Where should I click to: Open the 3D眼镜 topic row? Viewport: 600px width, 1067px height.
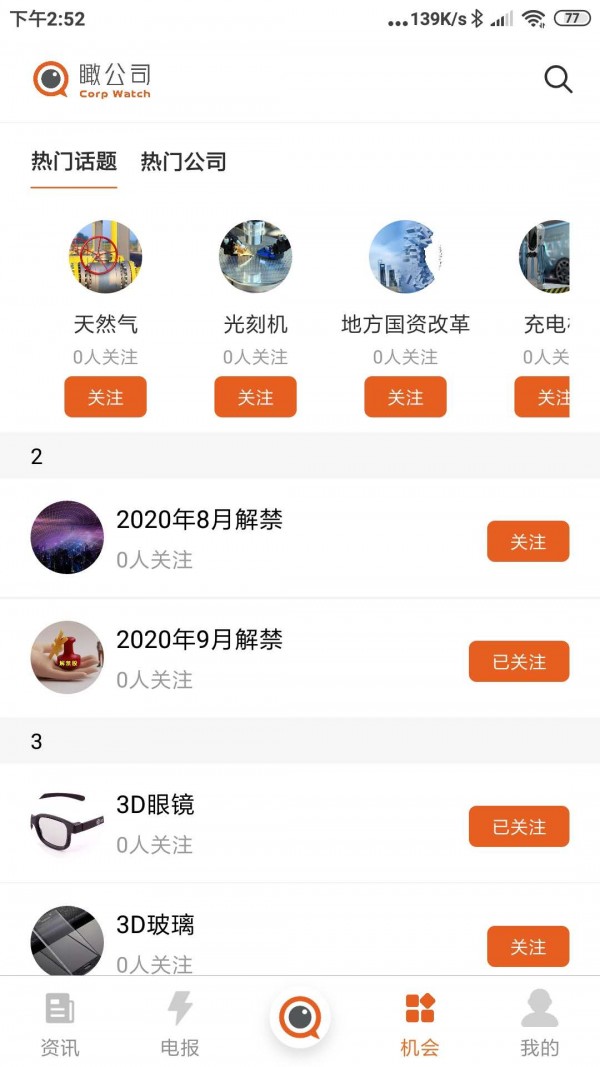250,824
